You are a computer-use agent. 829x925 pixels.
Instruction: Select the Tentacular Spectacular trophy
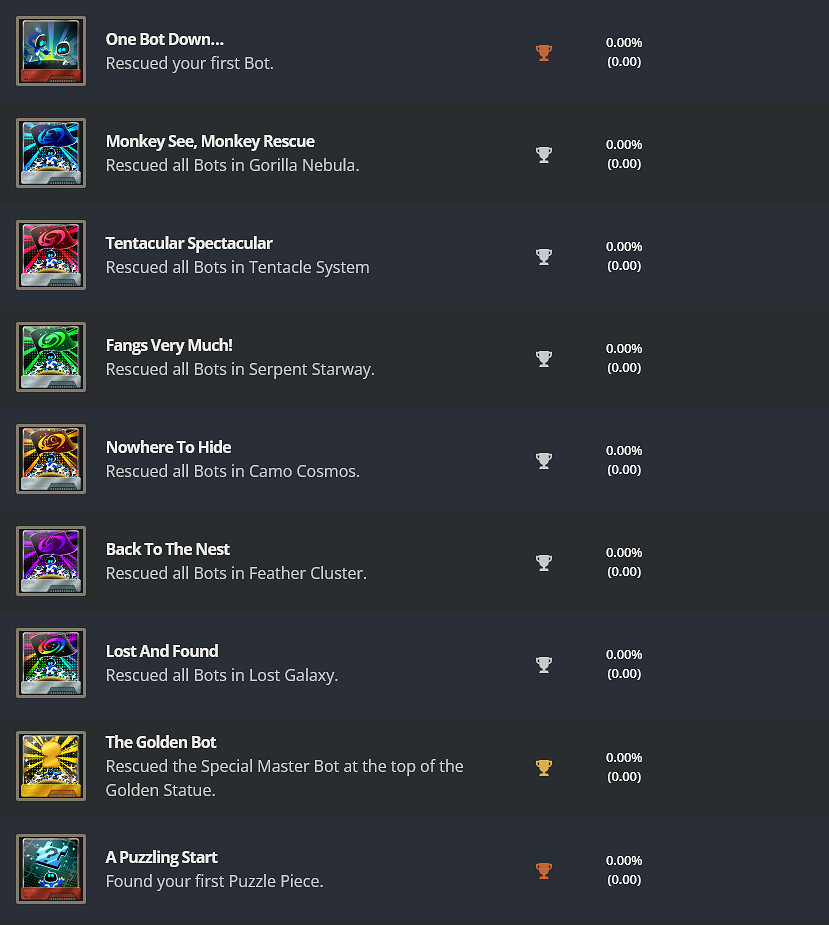coord(189,244)
